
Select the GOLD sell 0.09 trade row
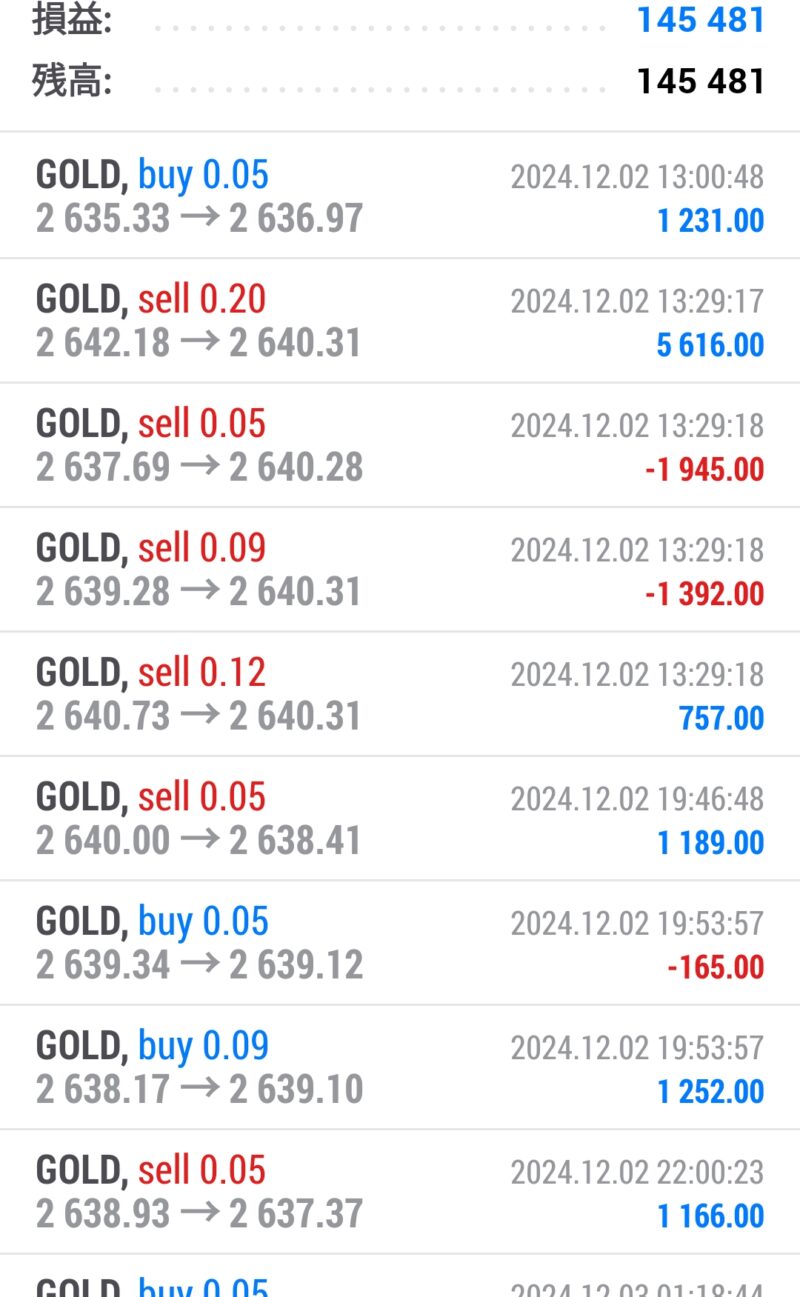pos(400,569)
